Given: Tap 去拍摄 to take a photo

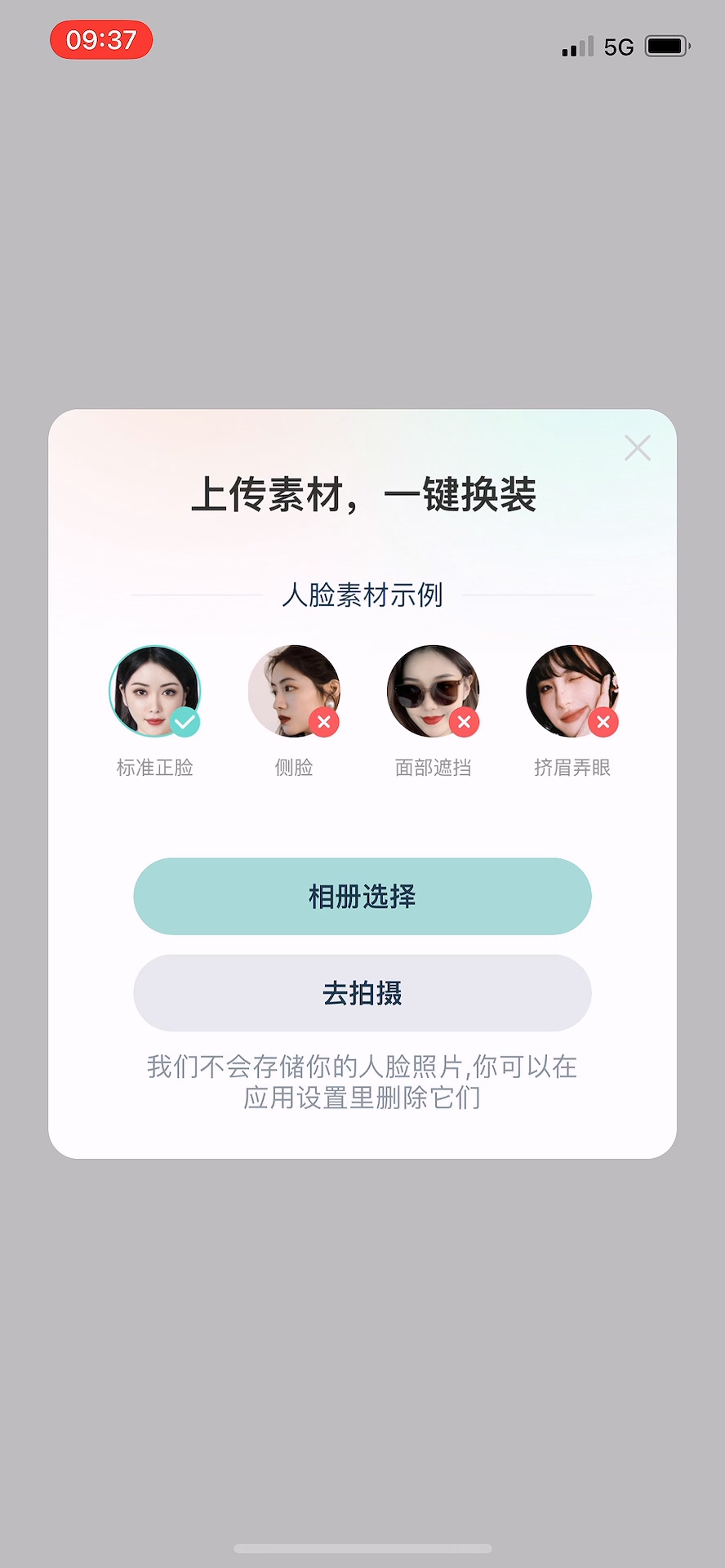Looking at the screenshot, I should click(x=362, y=992).
